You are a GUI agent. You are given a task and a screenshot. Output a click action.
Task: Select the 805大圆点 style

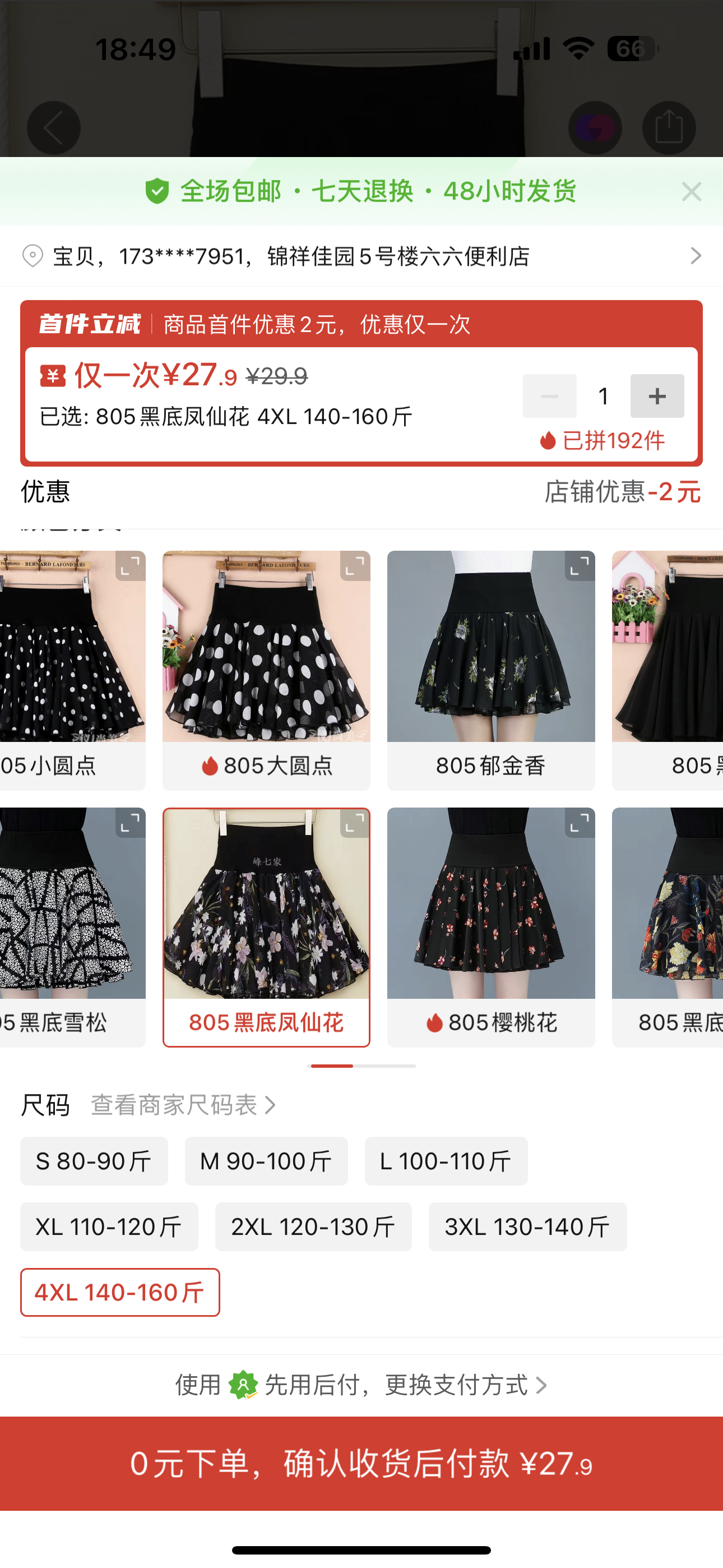[266, 670]
